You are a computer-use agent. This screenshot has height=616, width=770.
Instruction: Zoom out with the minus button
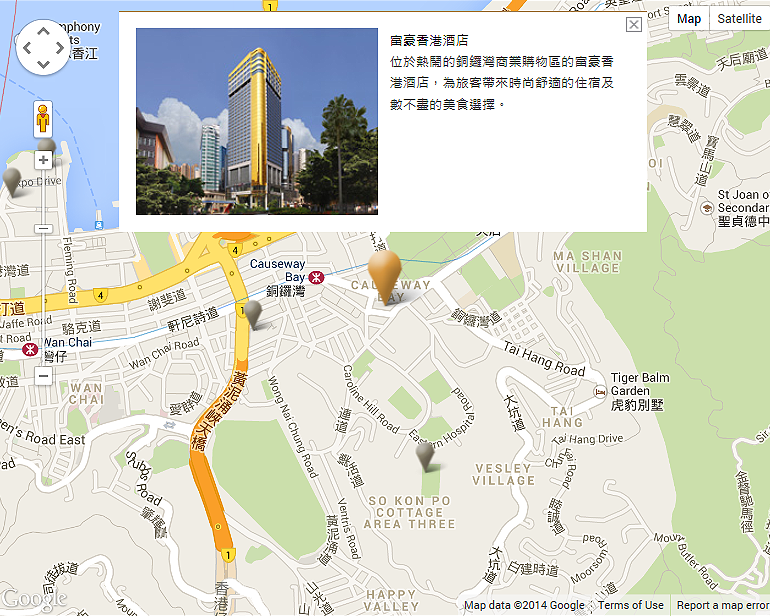click(x=43, y=376)
